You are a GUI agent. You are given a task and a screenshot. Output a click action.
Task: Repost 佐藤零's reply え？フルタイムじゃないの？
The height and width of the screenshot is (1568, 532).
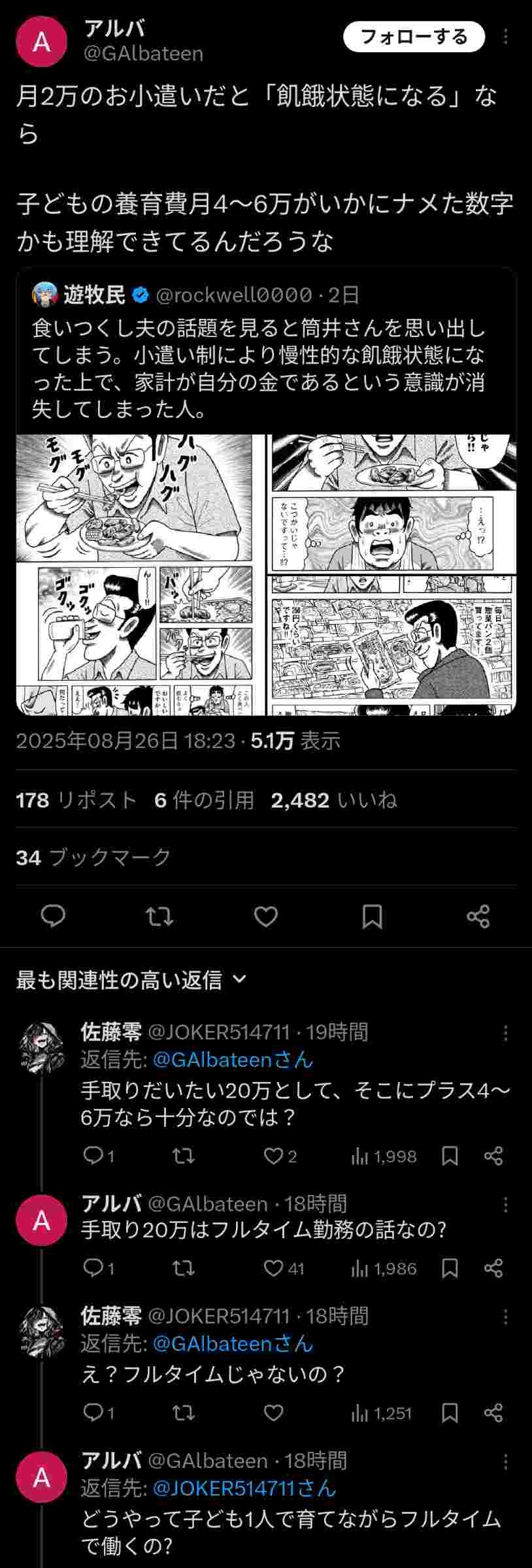183,1413
